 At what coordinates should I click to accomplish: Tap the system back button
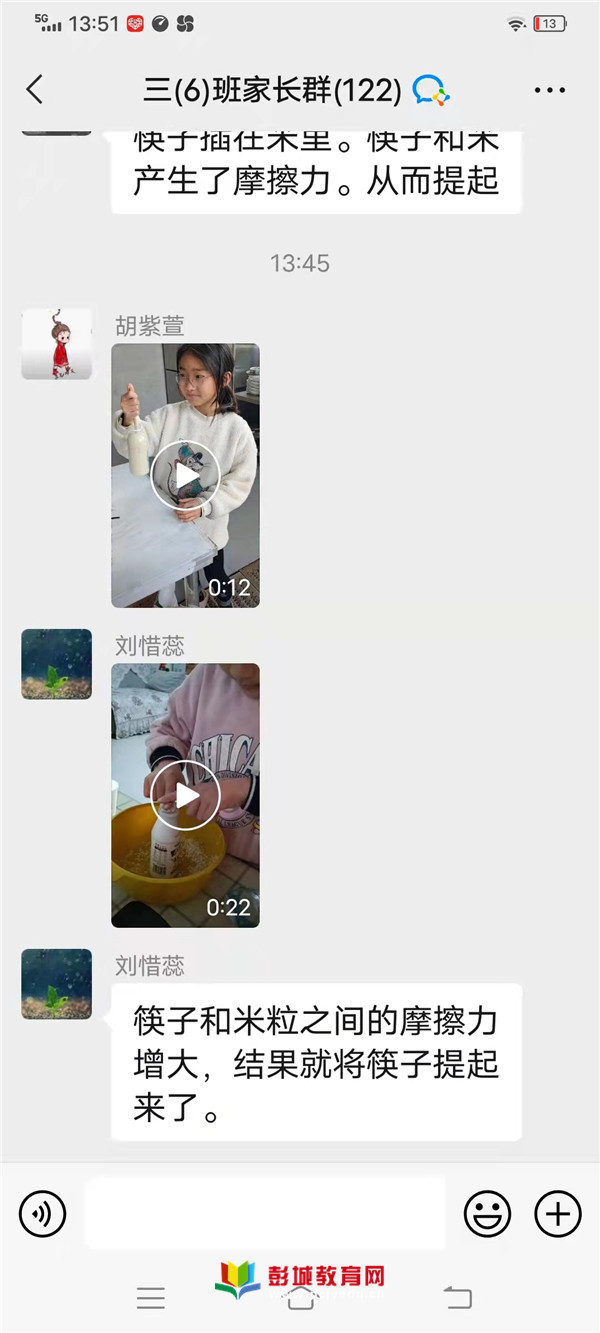point(457,1298)
